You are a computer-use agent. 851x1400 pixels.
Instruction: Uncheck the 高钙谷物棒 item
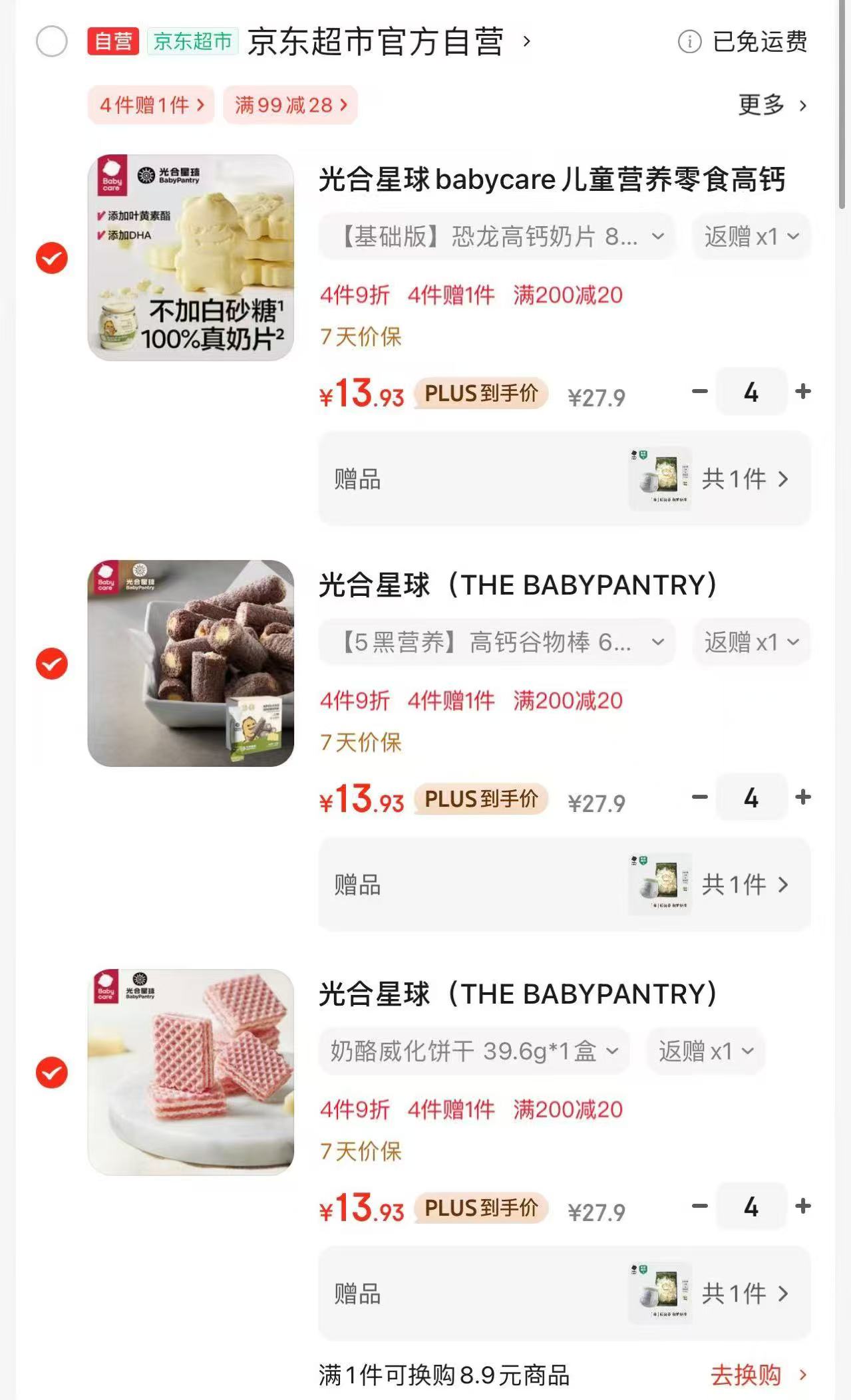(52, 664)
